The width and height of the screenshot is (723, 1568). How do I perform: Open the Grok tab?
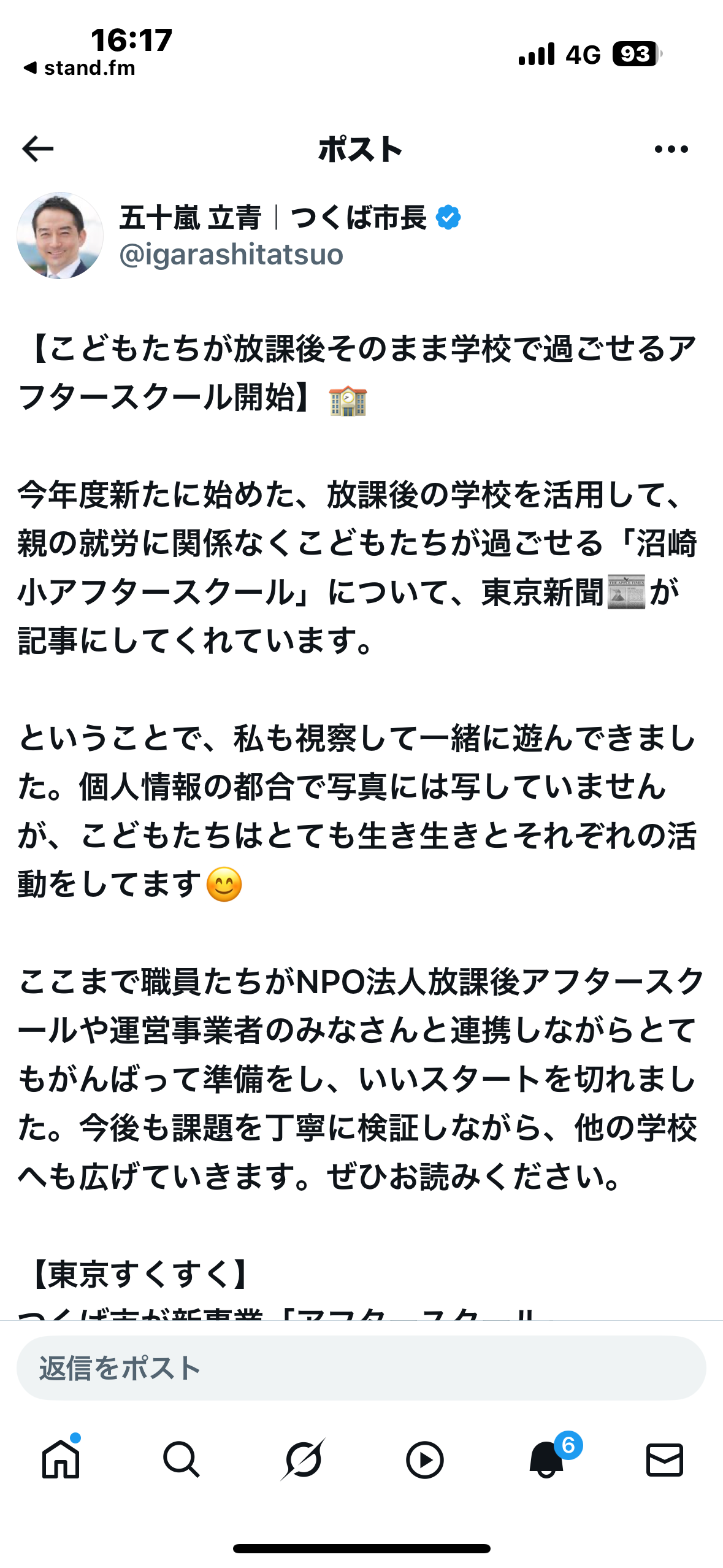tap(303, 1459)
